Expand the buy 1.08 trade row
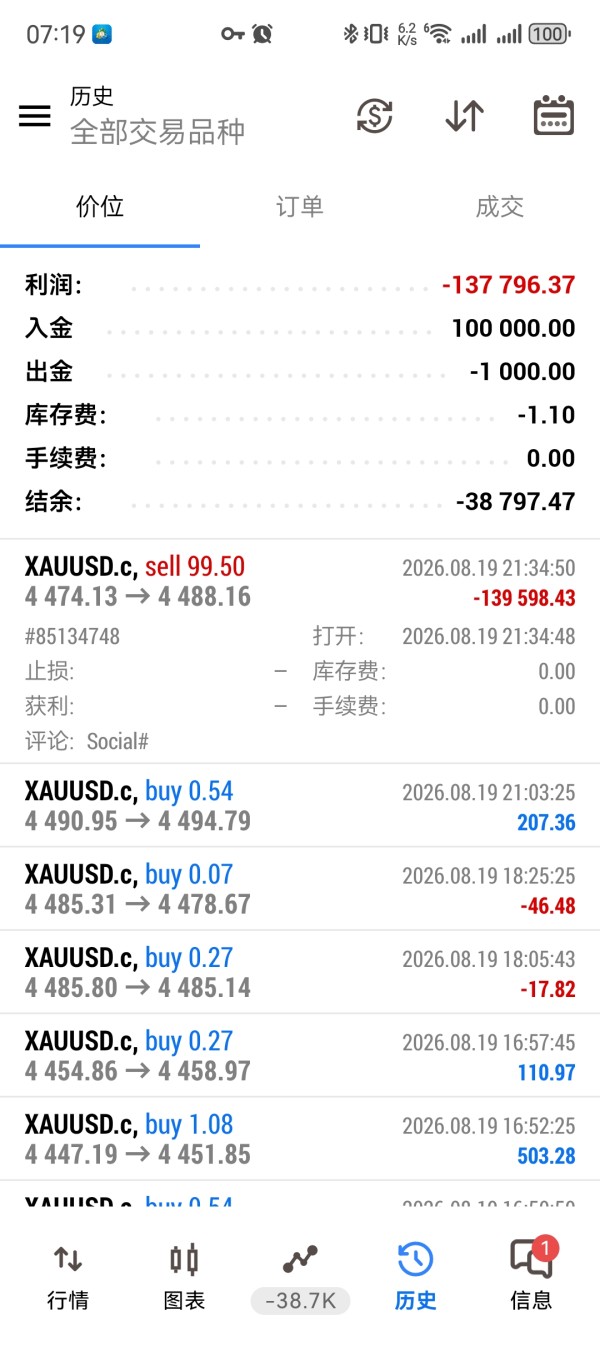 tap(300, 1139)
